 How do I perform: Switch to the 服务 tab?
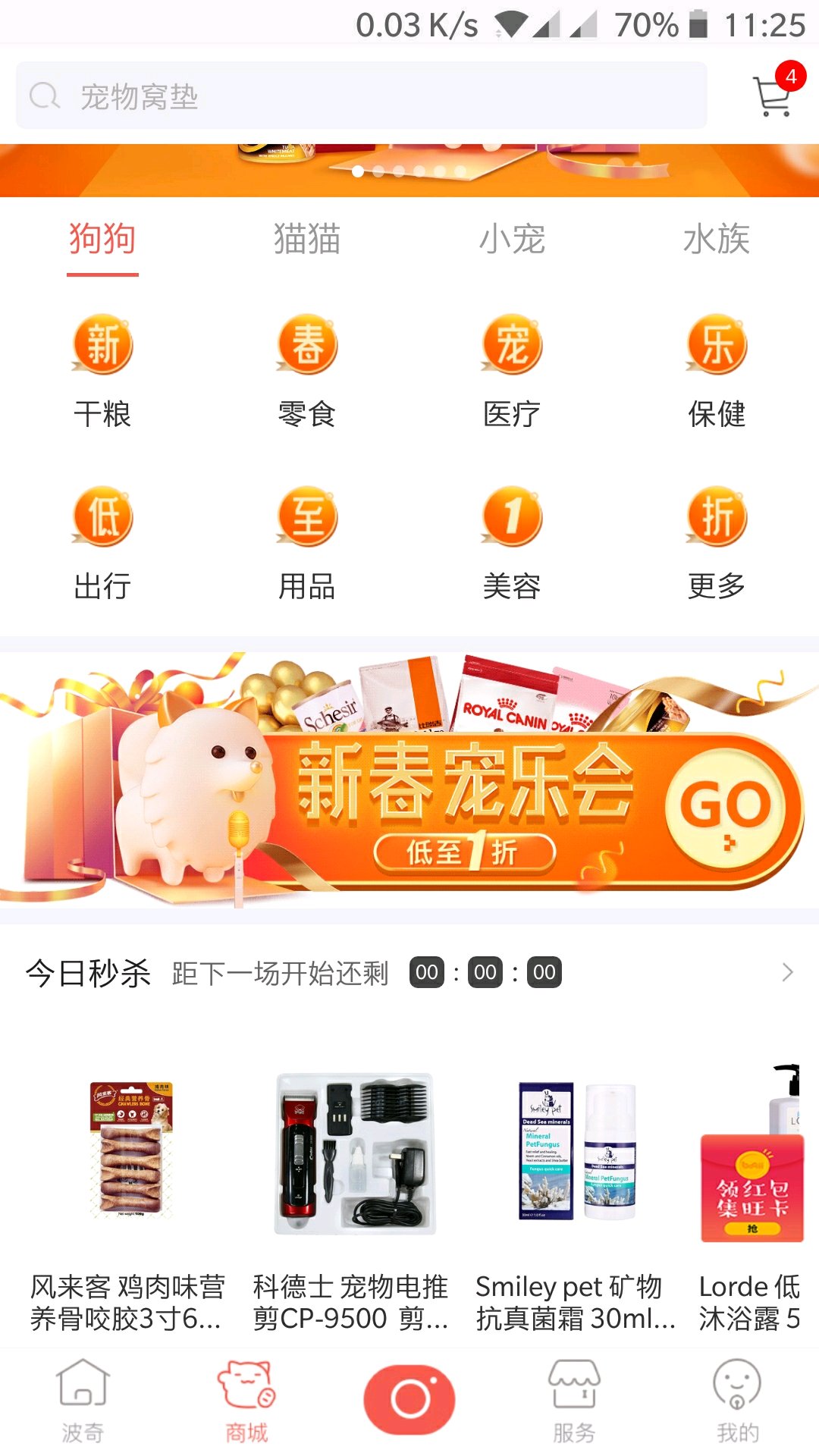click(x=574, y=1401)
